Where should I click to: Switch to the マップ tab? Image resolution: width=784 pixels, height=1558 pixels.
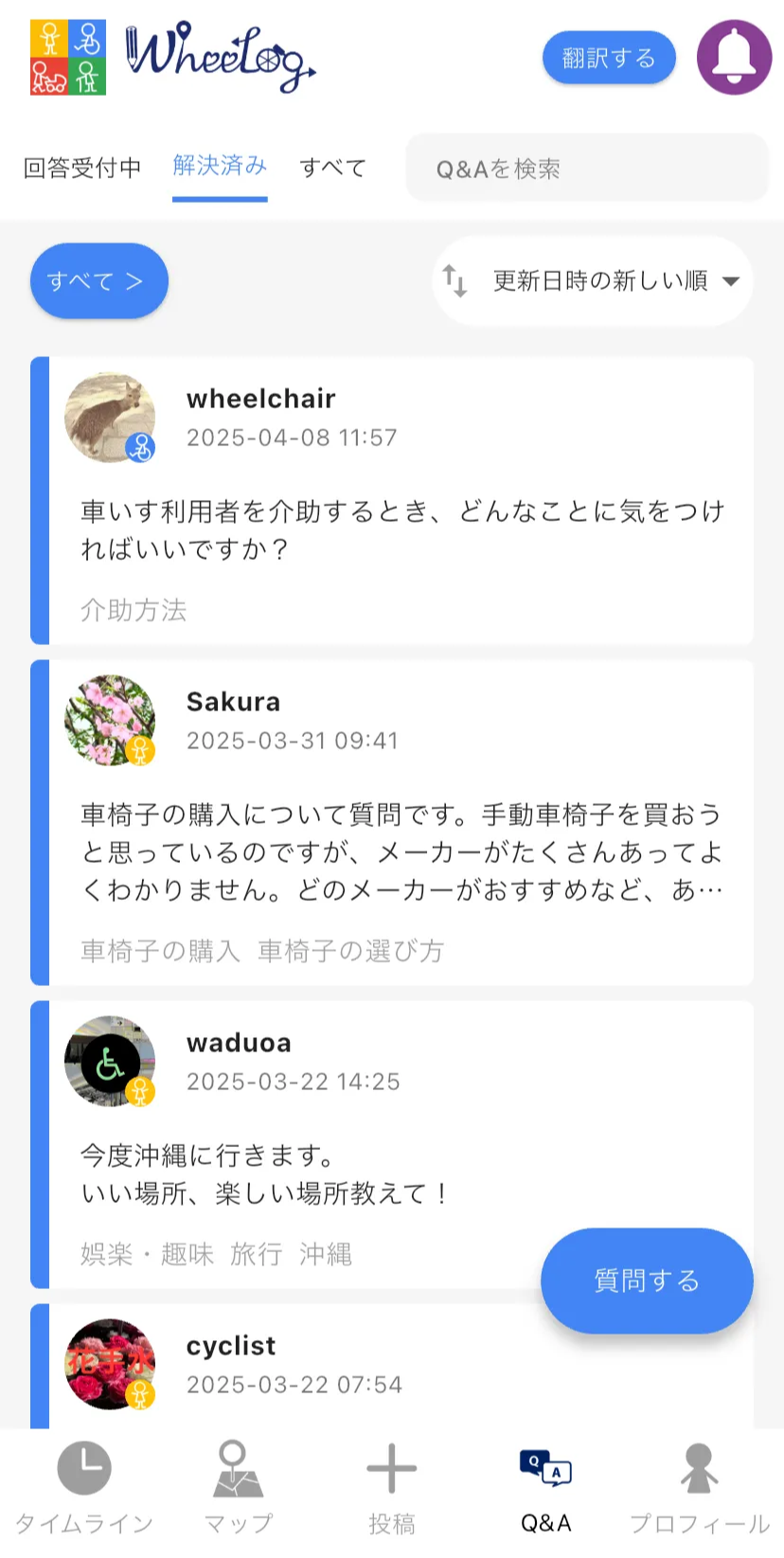[x=237, y=1487]
